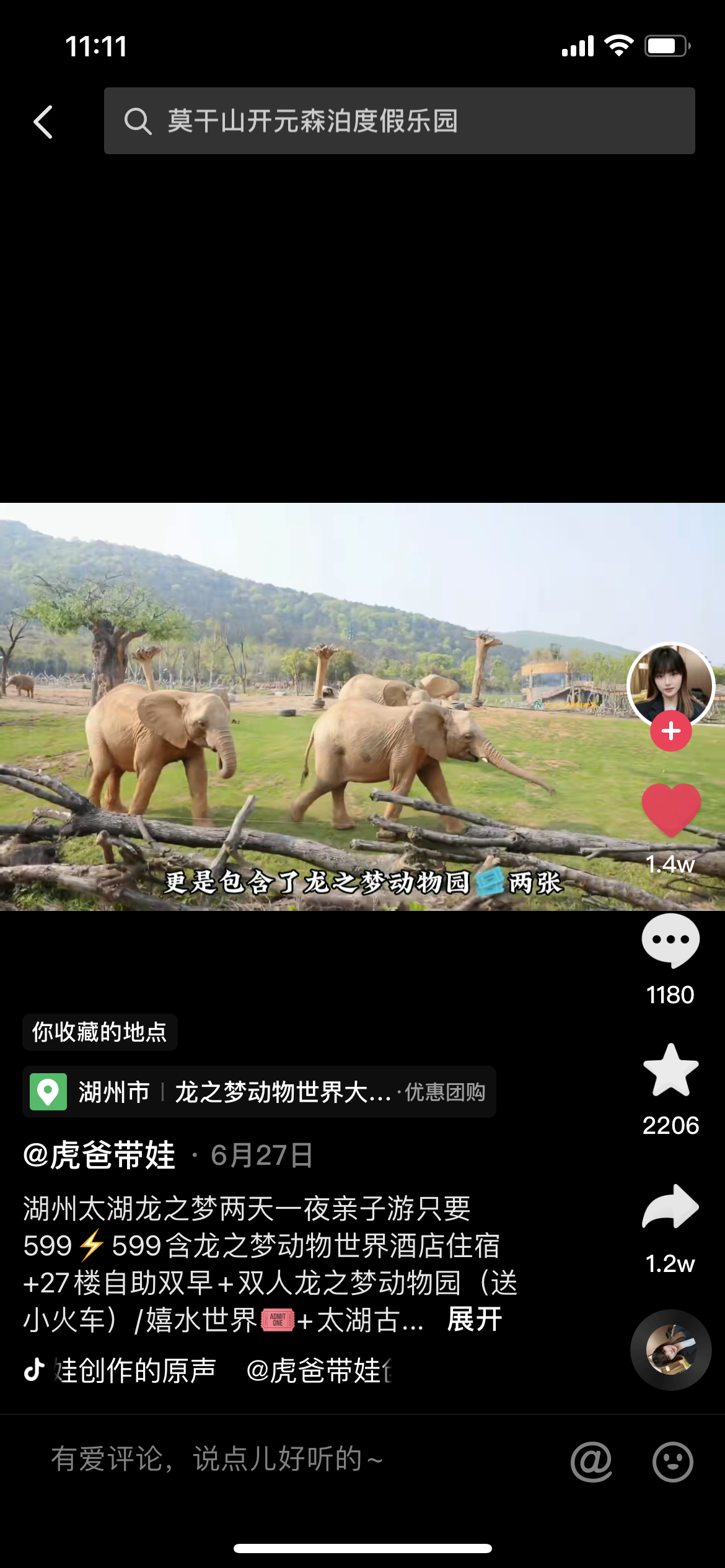Open the @虎爸带娃 username
Screen dimensions: 725x1568
coord(99,1156)
